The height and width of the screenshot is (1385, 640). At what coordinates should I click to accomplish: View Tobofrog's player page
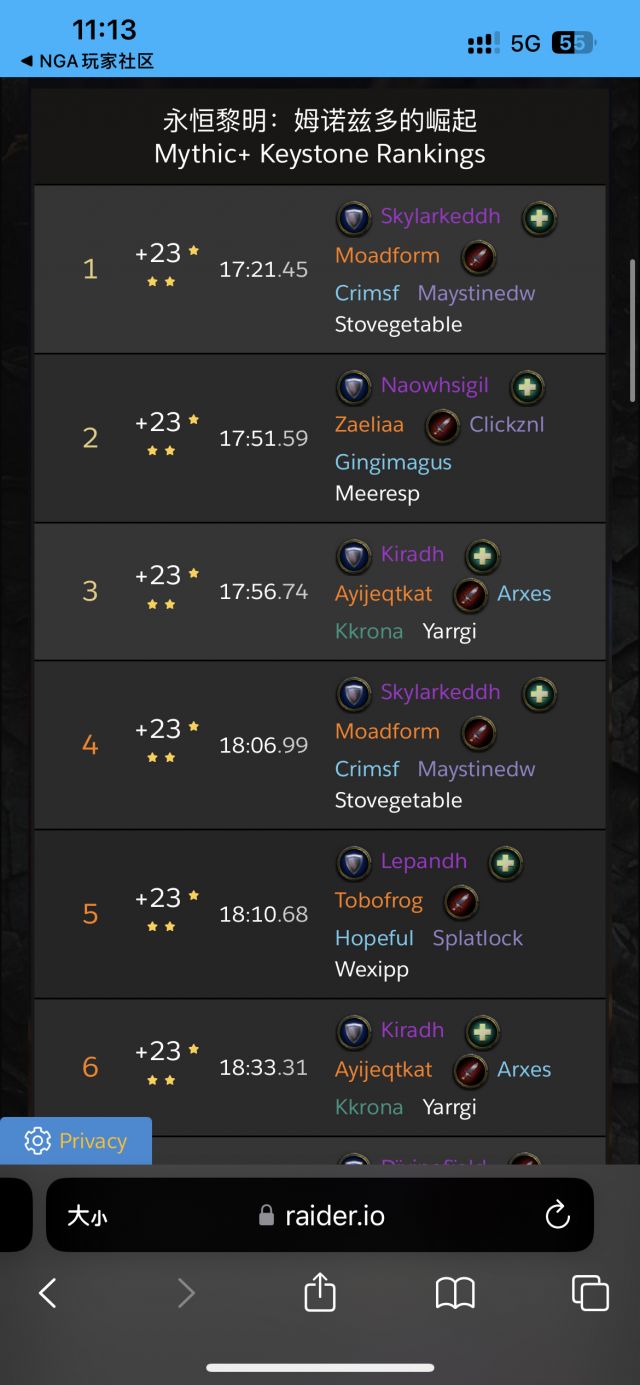(378, 900)
